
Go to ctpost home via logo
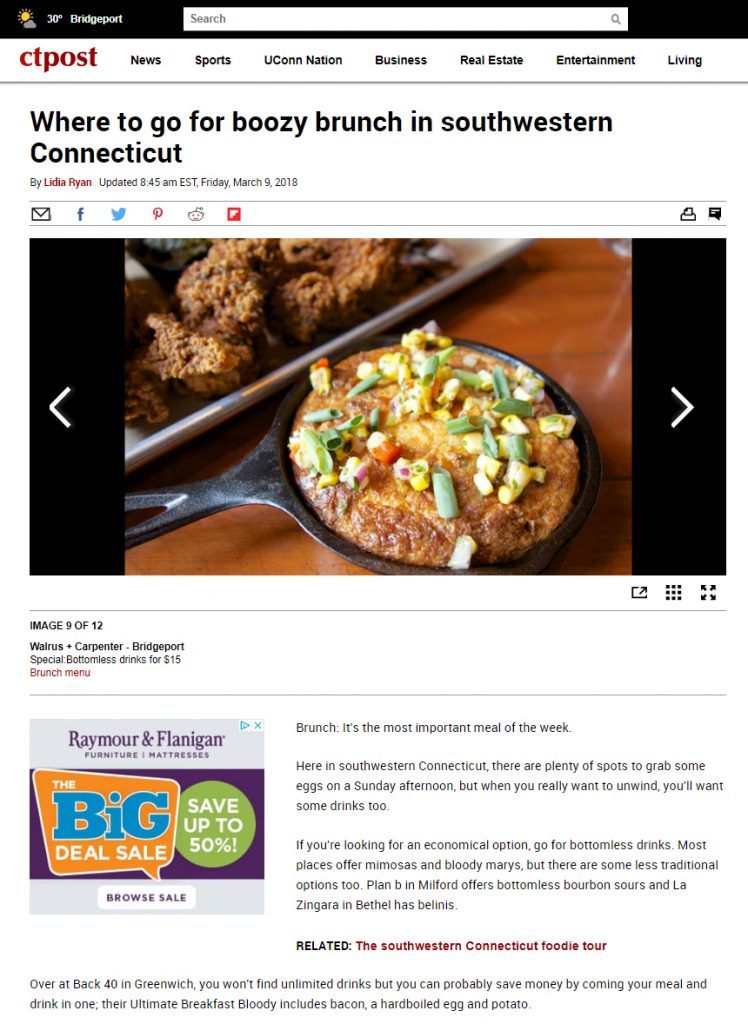coord(59,59)
